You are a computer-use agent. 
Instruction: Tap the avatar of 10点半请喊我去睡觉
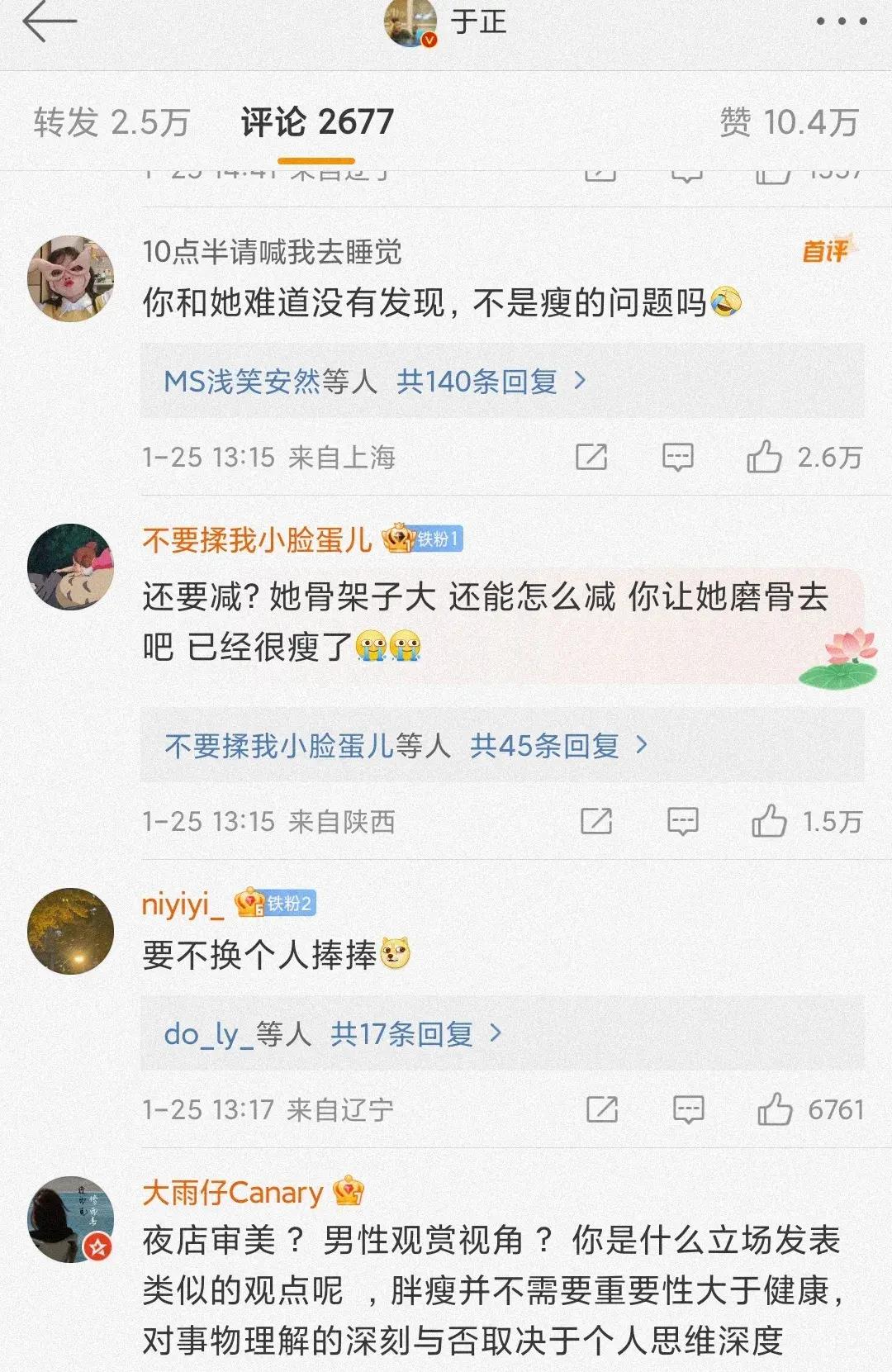coord(71,279)
